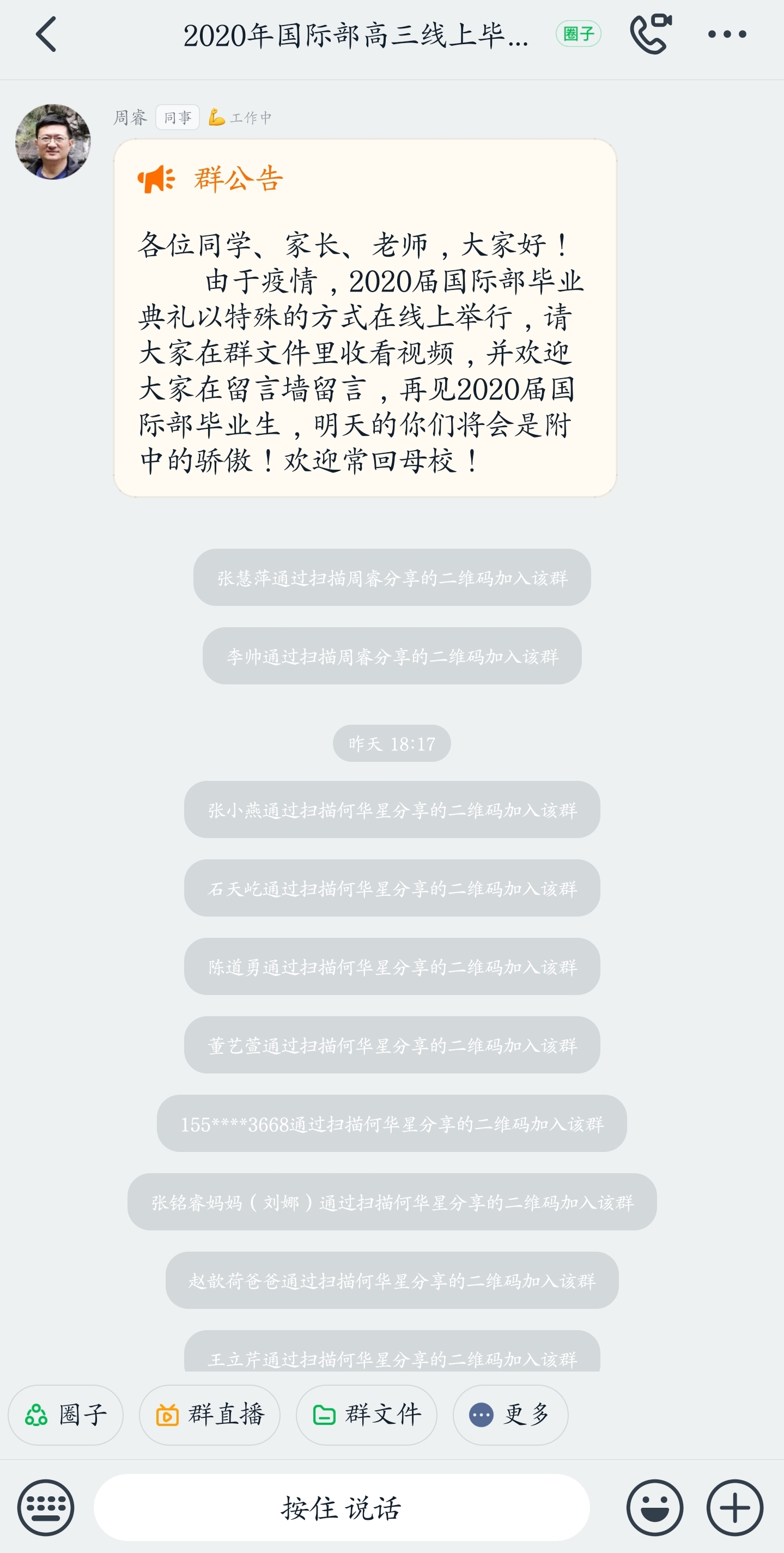Go back from the group chat
The height and width of the screenshot is (1553, 784).
click(x=46, y=34)
